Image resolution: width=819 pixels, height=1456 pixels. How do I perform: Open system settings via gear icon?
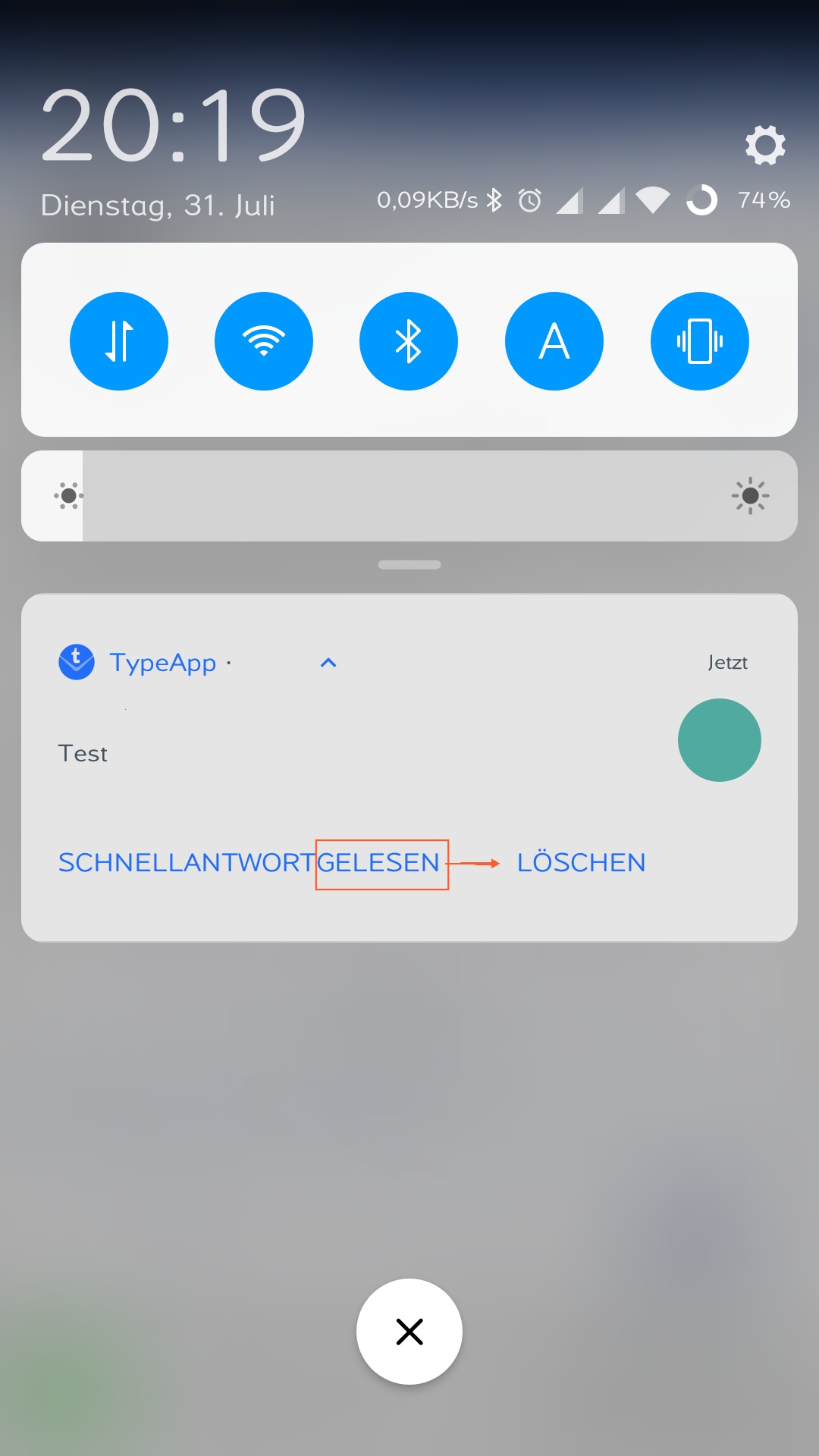764,145
